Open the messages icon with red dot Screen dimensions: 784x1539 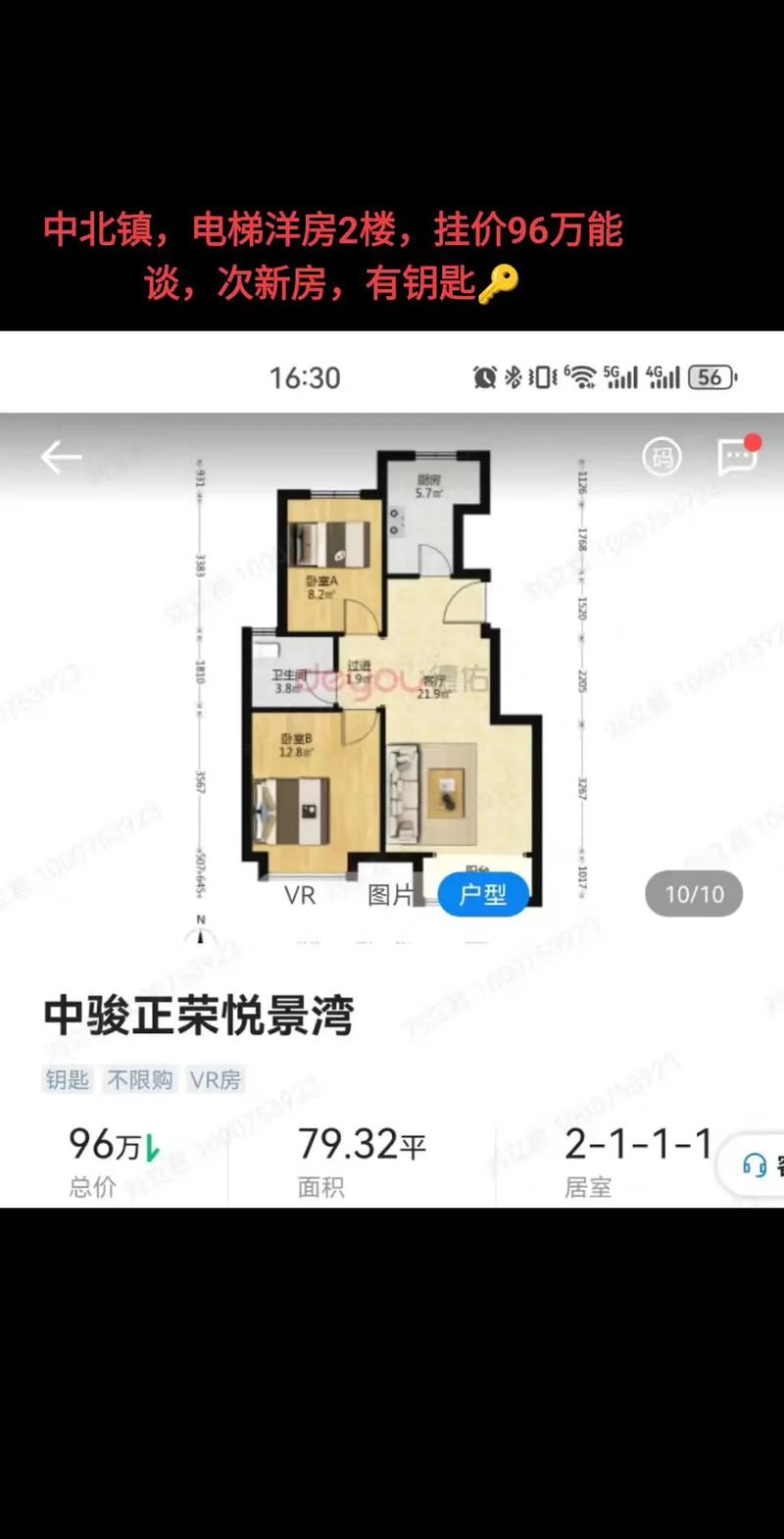coord(737,456)
